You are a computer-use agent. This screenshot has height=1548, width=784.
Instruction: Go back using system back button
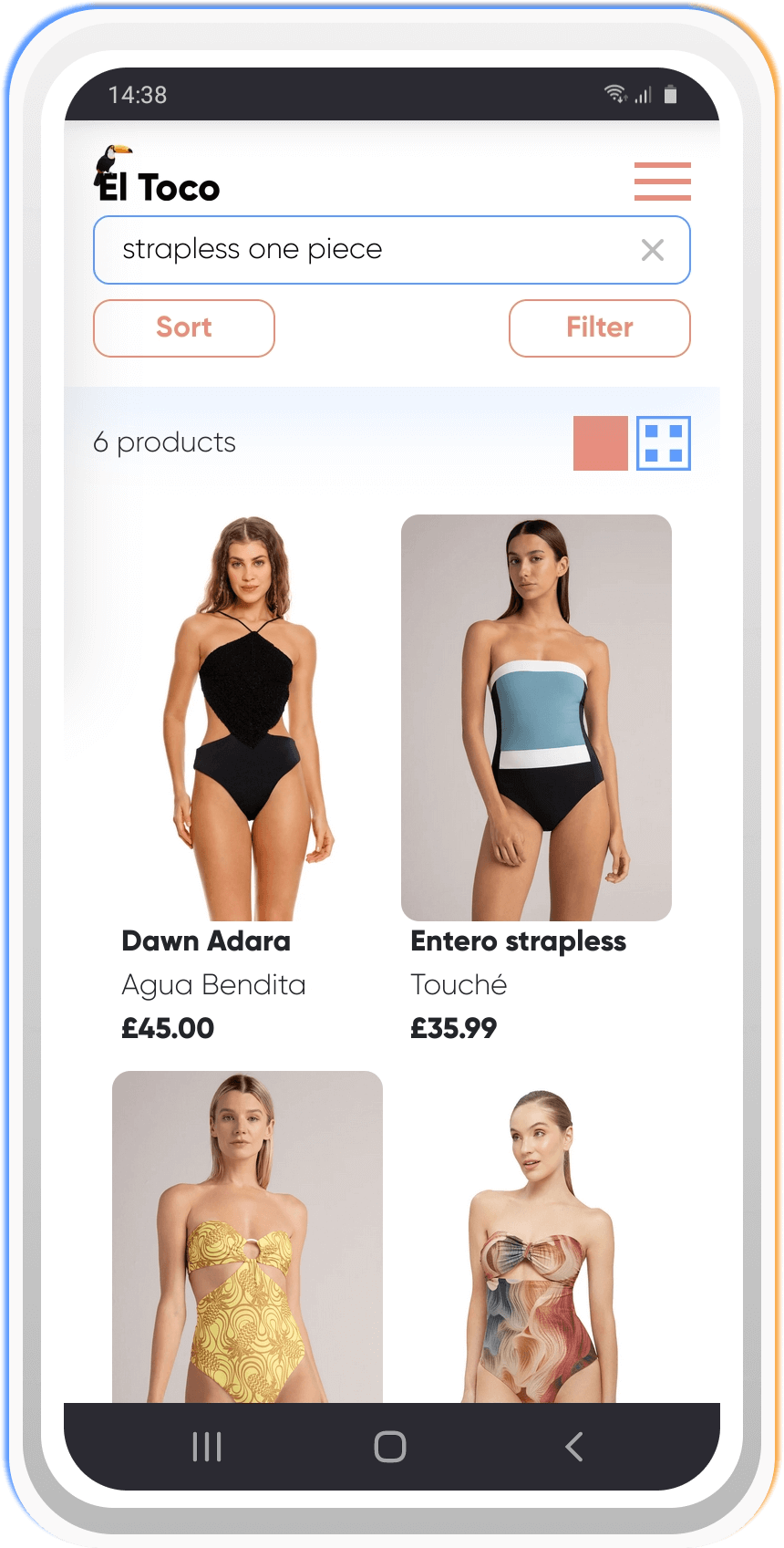point(573,1447)
